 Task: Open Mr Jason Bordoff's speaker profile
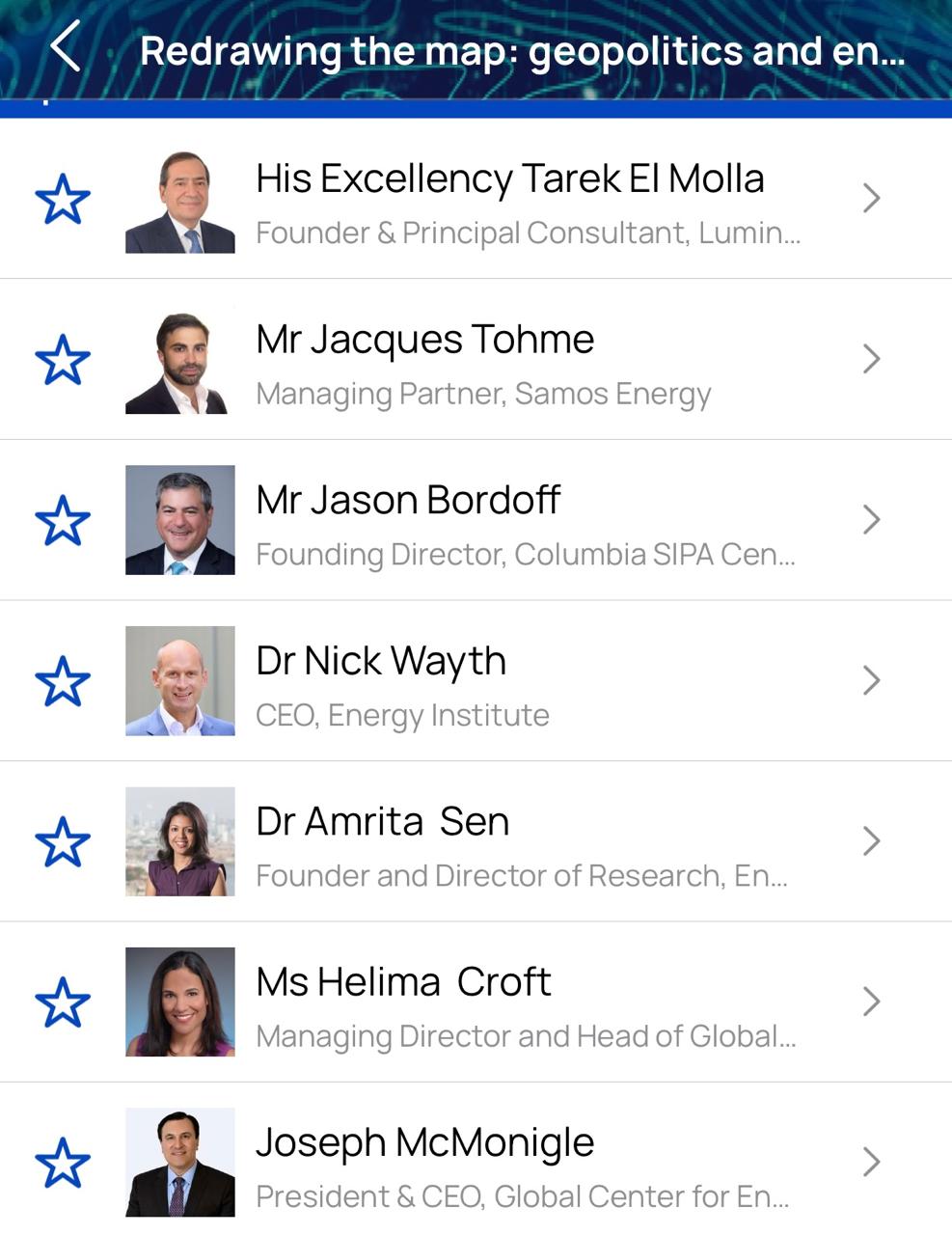point(521,521)
